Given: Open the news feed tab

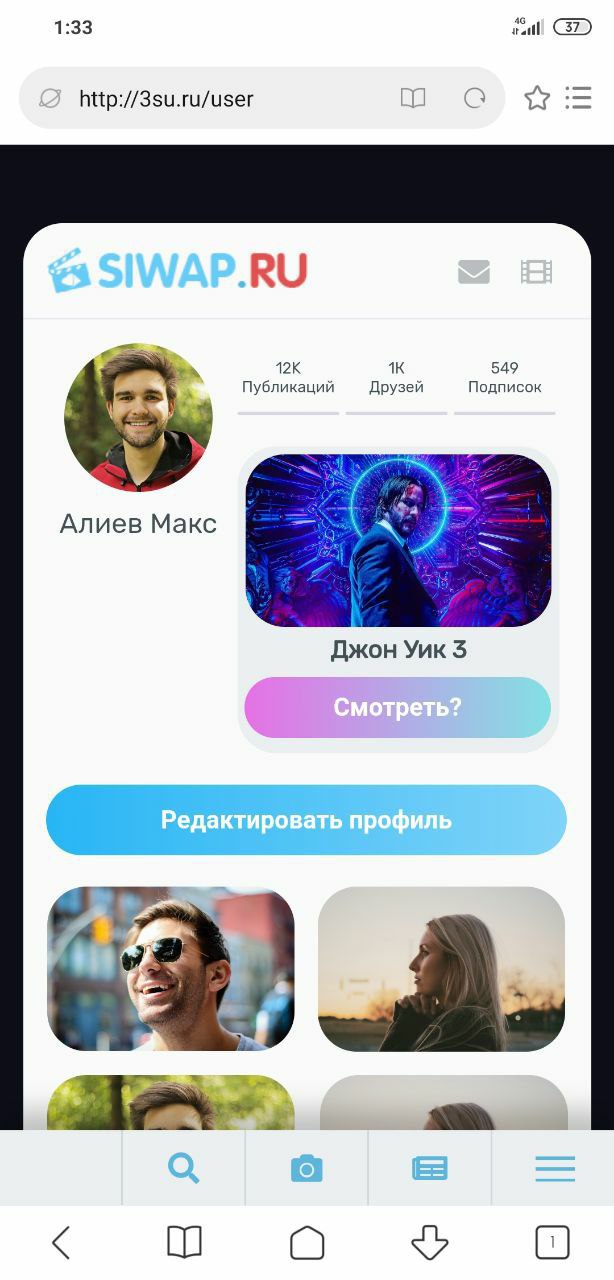Looking at the screenshot, I should pyautogui.click(x=430, y=1168).
